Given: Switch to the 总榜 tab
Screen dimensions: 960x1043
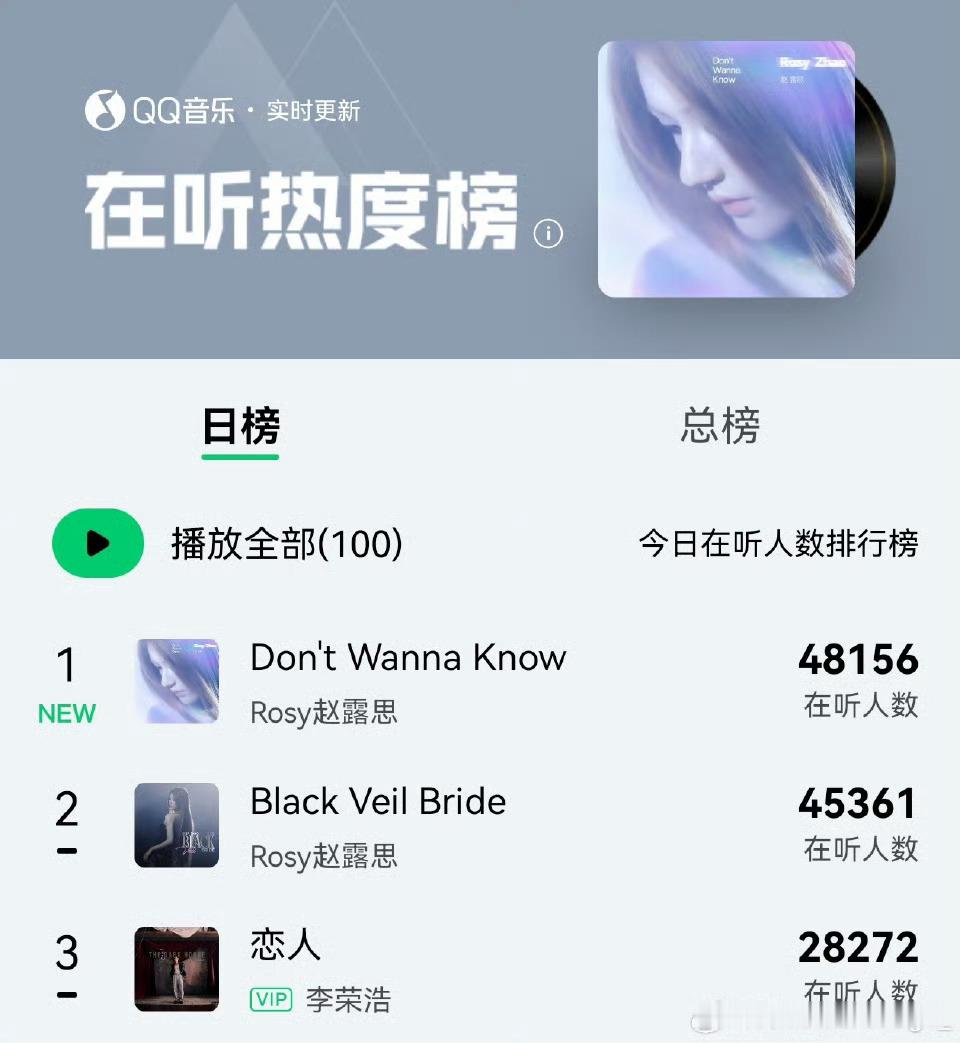Looking at the screenshot, I should click(720, 426).
